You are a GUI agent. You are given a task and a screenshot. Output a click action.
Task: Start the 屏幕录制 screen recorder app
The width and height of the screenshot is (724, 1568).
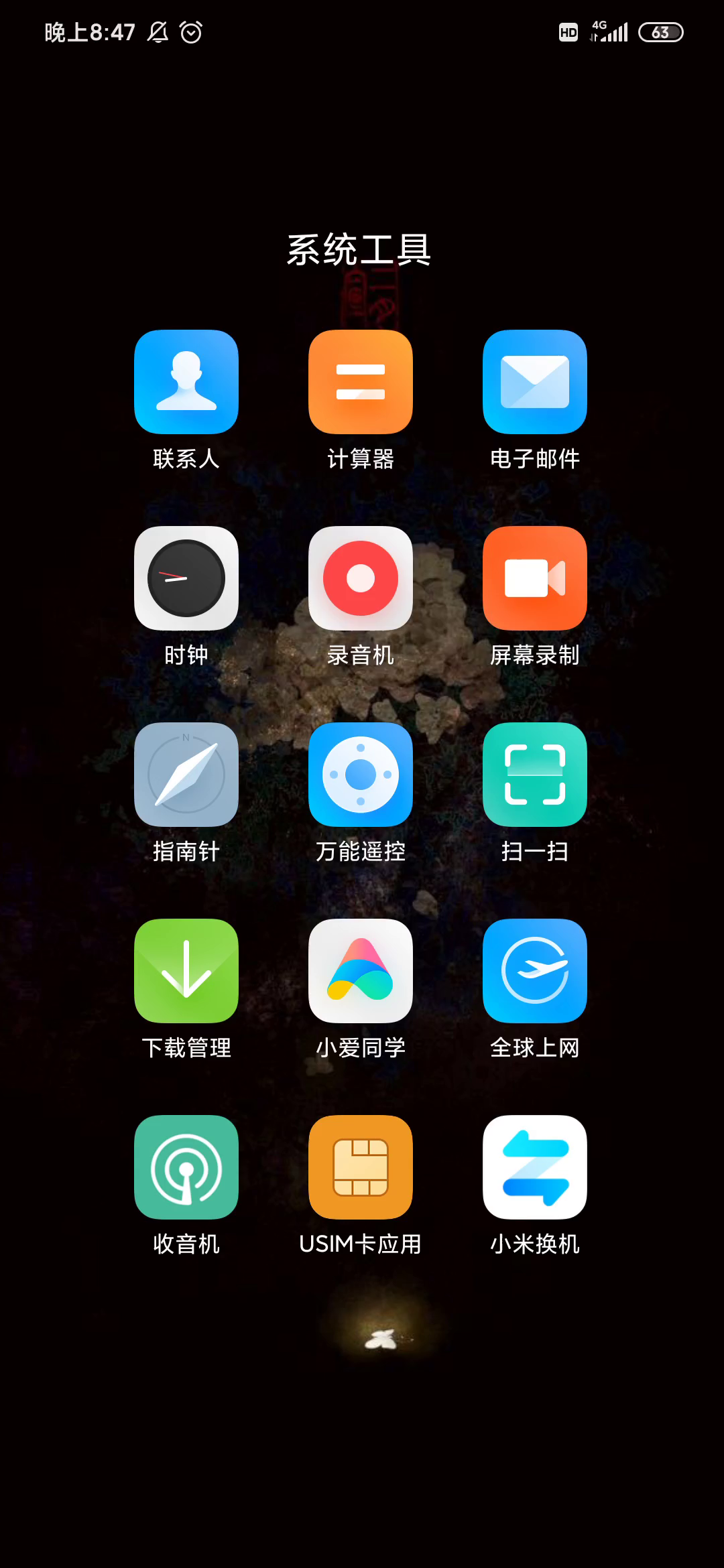[535, 578]
